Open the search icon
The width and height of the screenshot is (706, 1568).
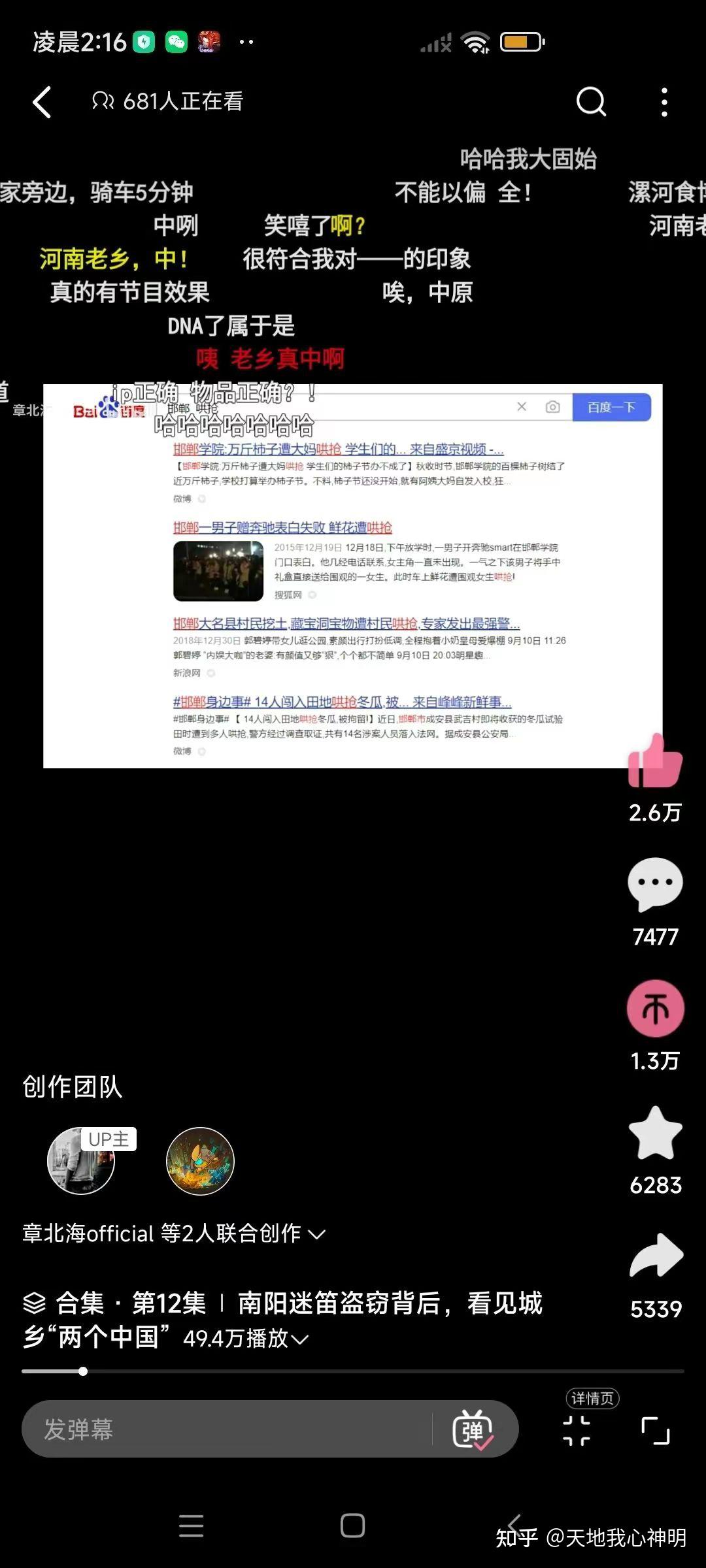point(591,102)
